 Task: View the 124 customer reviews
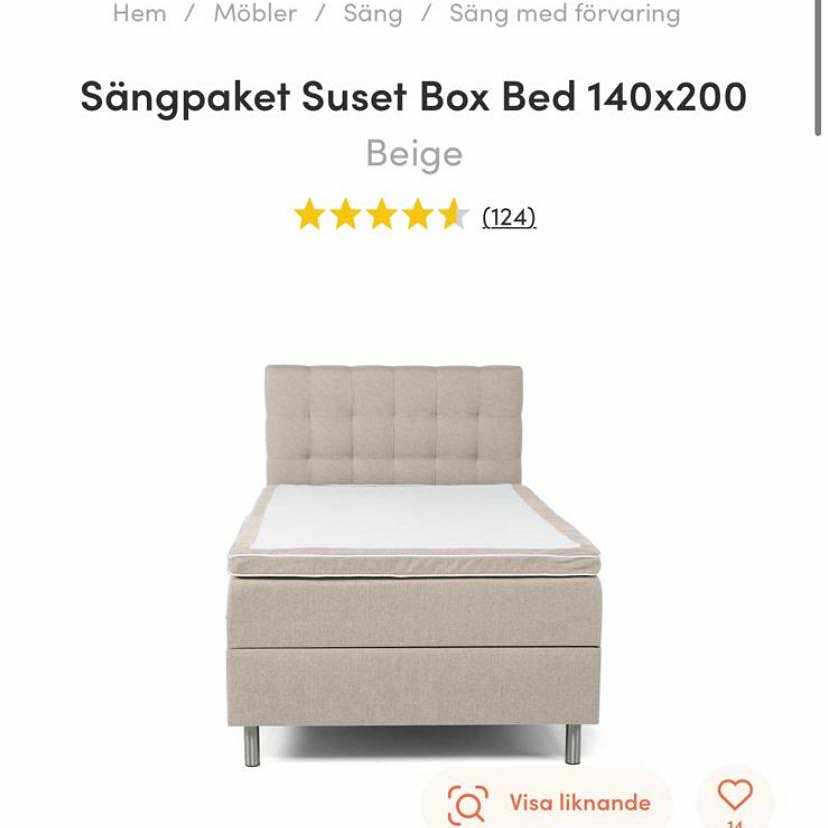point(508,216)
